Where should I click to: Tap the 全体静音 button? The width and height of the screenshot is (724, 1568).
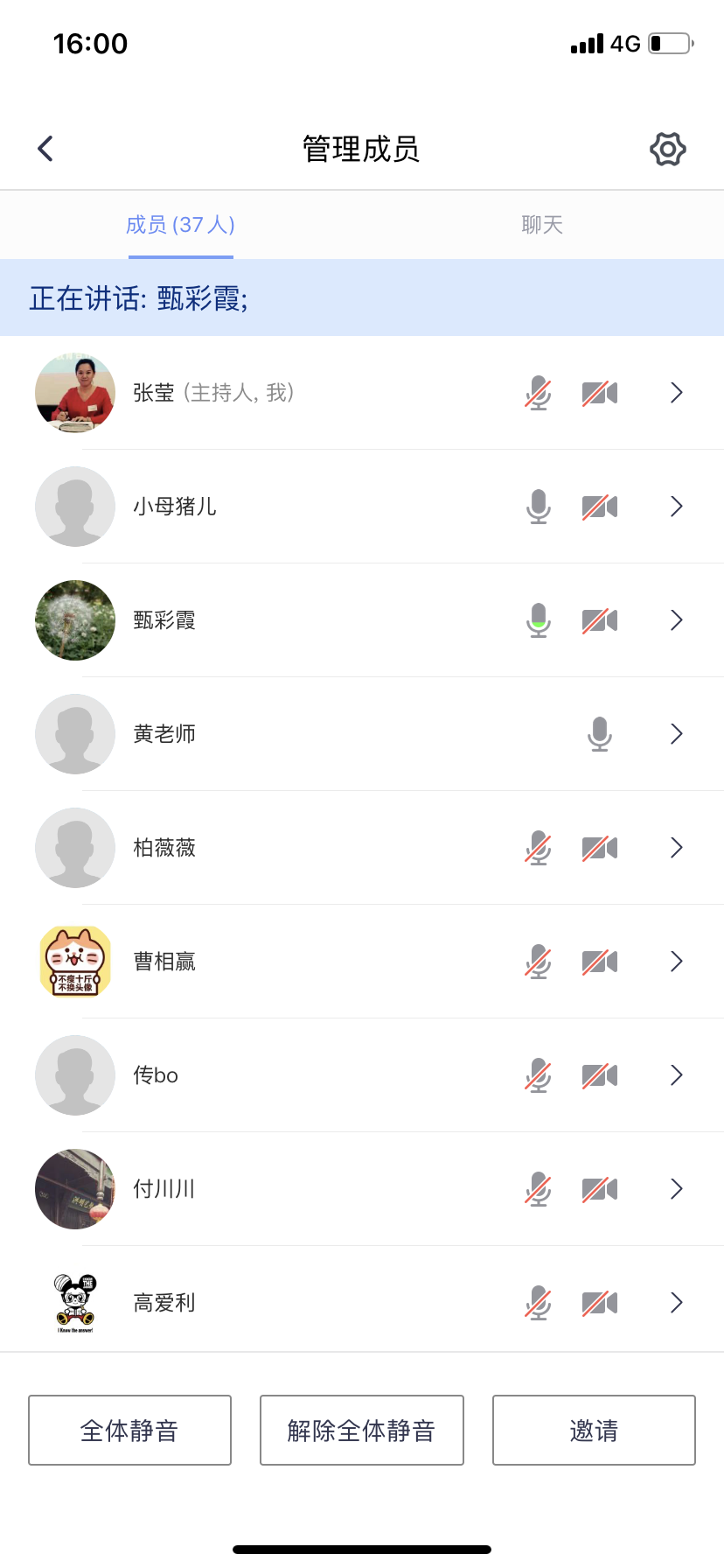tap(129, 1430)
